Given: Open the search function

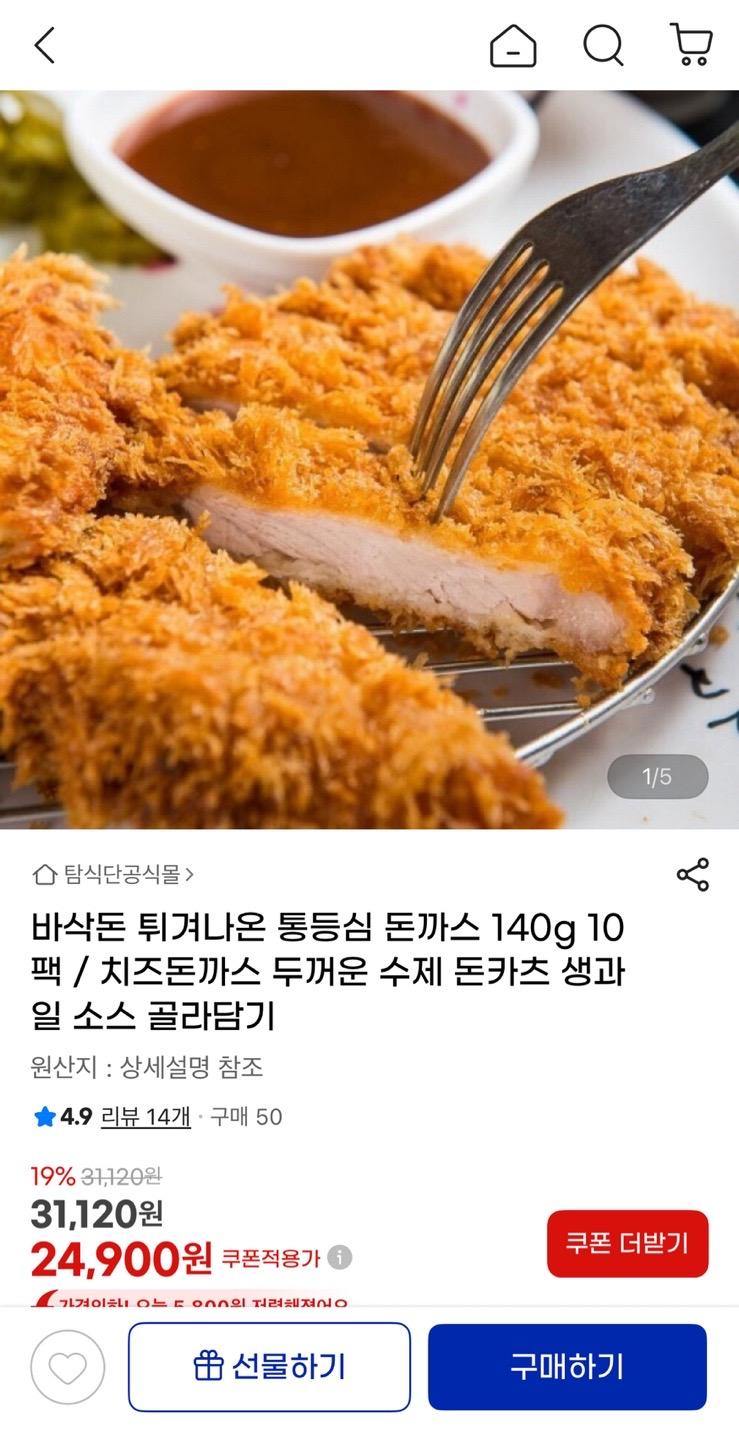Looking at the screenshot, I should 603,45.
